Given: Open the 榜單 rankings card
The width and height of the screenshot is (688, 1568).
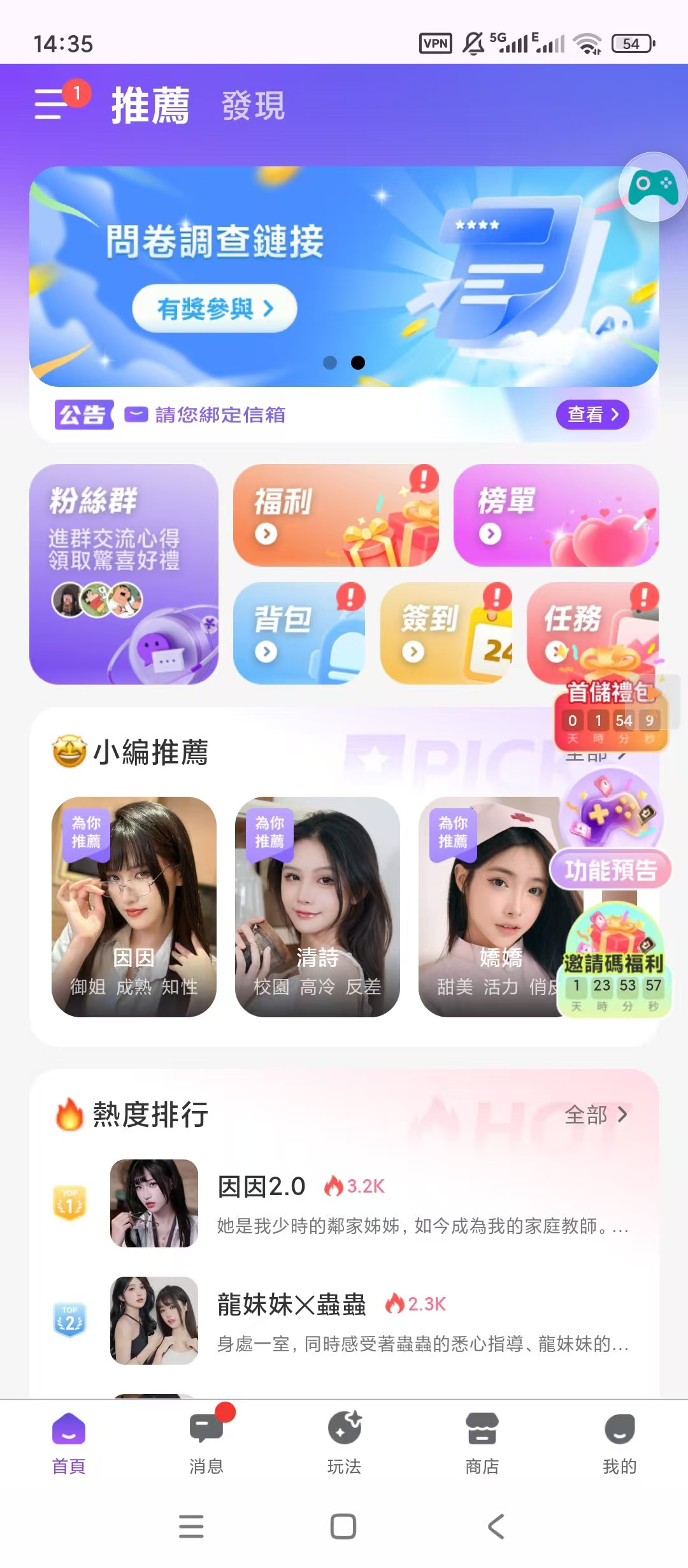Looking at the screenshot, I should pyautogui.click(x=555, y=515).
